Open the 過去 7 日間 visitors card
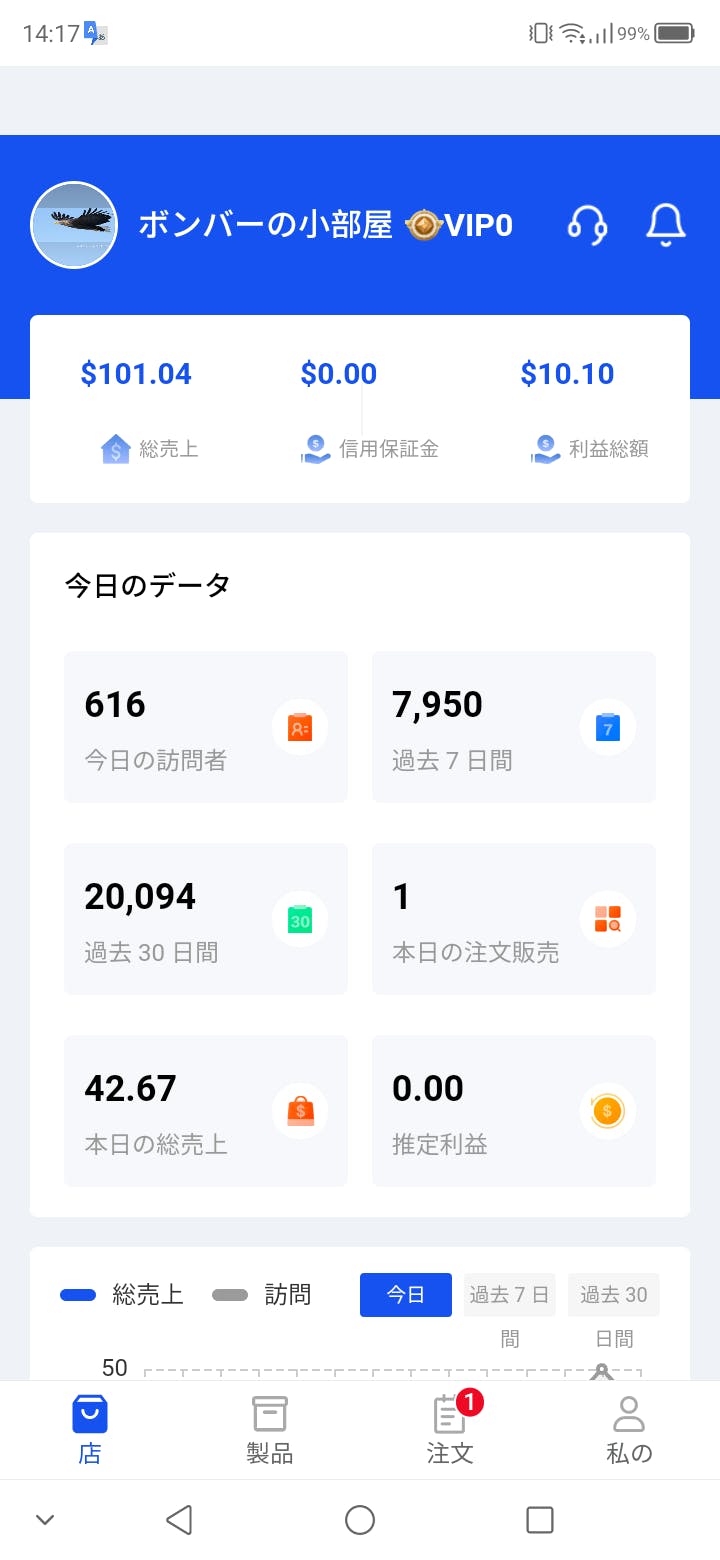The height and width of the screenshot is (1560, 720). click(514, 727)
